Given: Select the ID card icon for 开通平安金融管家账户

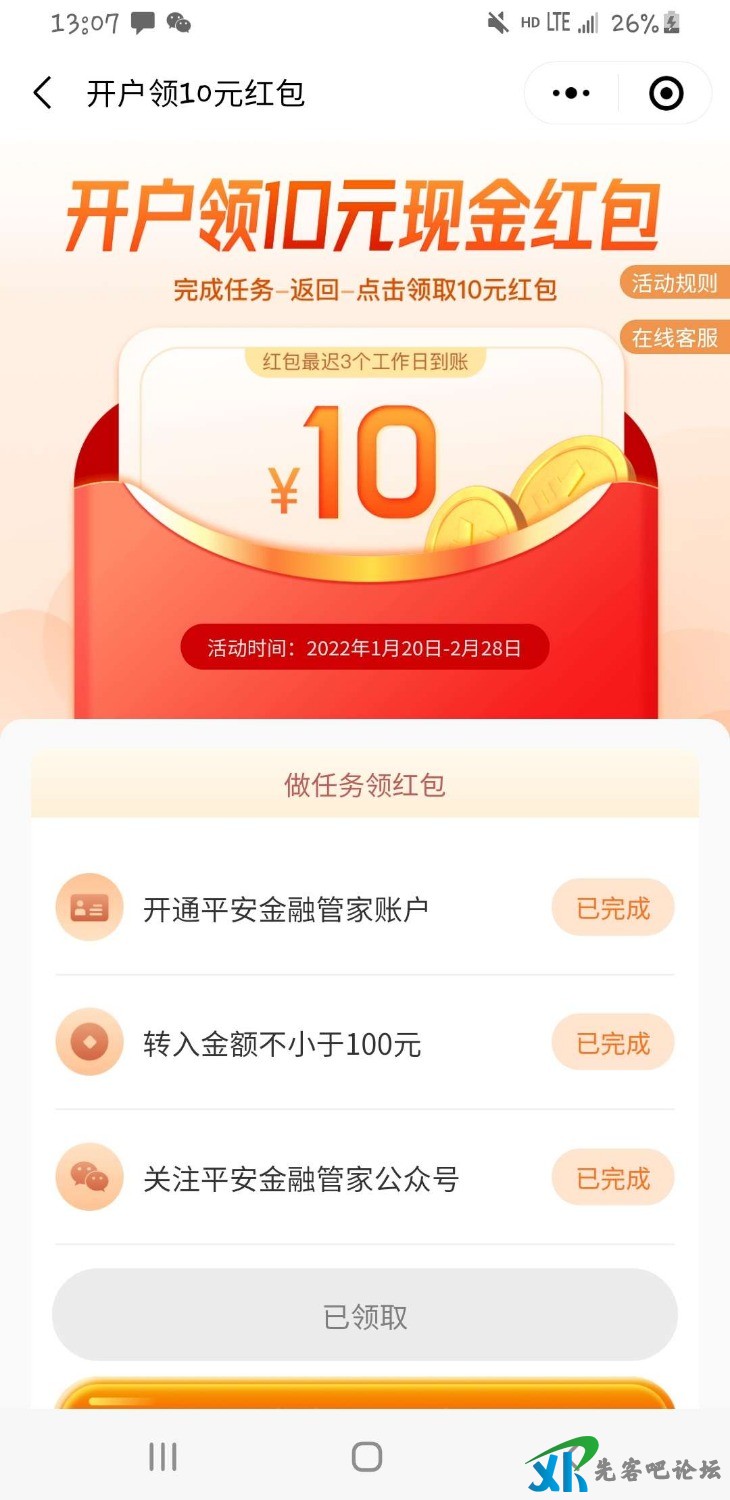Looking at the screenshot, I should click(x=88, y=907).
